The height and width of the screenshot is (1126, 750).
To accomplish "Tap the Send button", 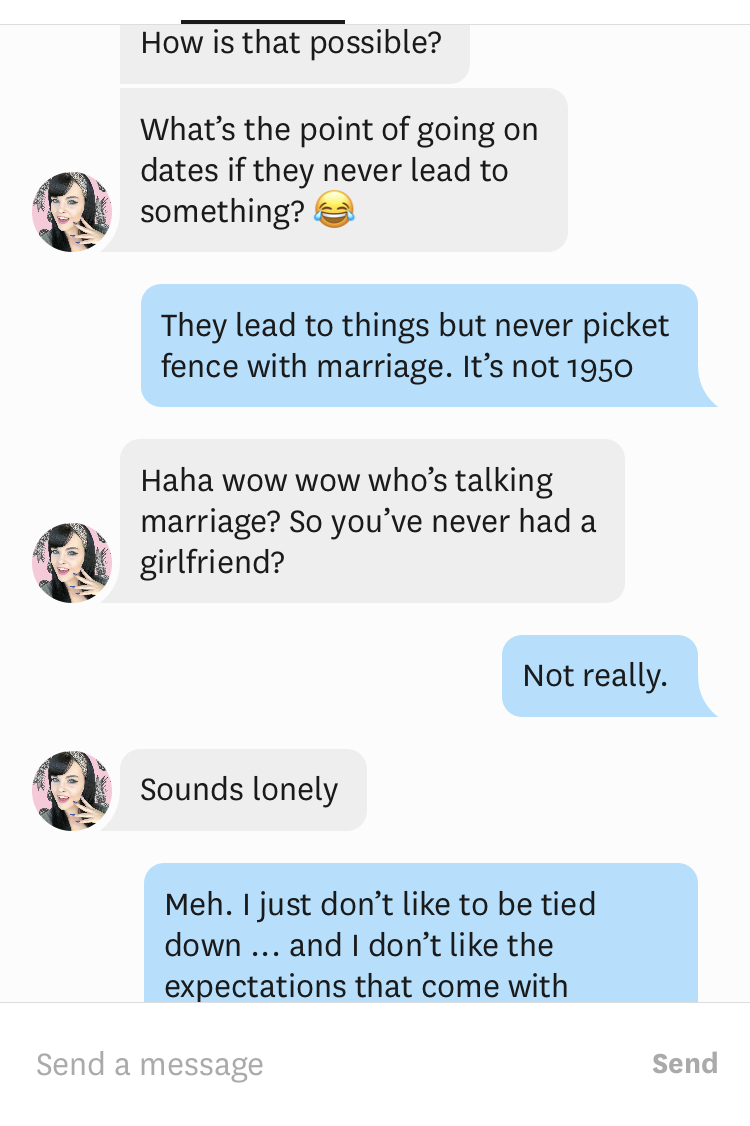I will (x=684, y=1064).
